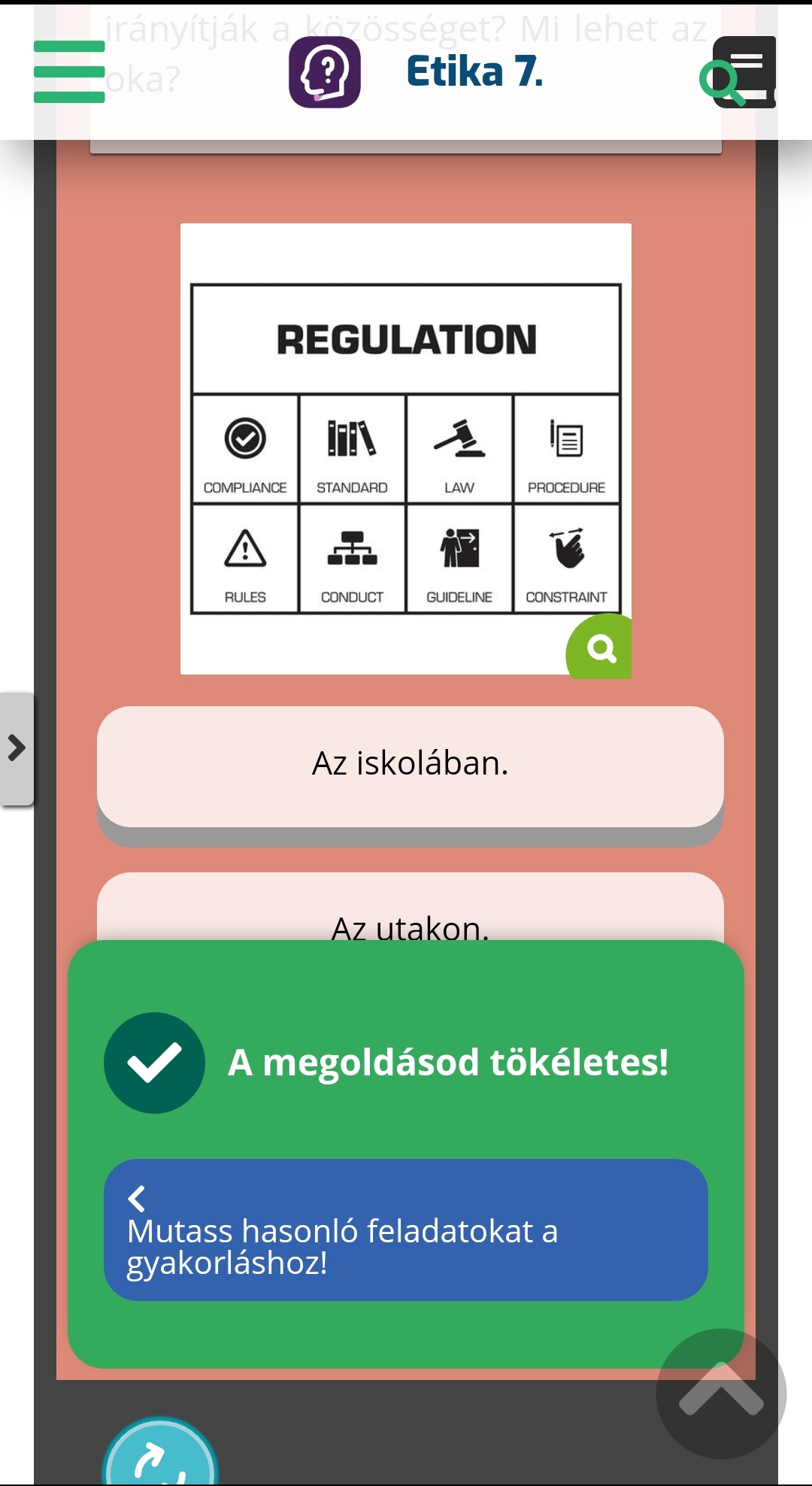This screenshot has width=812, height=1486.
Task: Open the textbook search icon
Action: [738, 73]
